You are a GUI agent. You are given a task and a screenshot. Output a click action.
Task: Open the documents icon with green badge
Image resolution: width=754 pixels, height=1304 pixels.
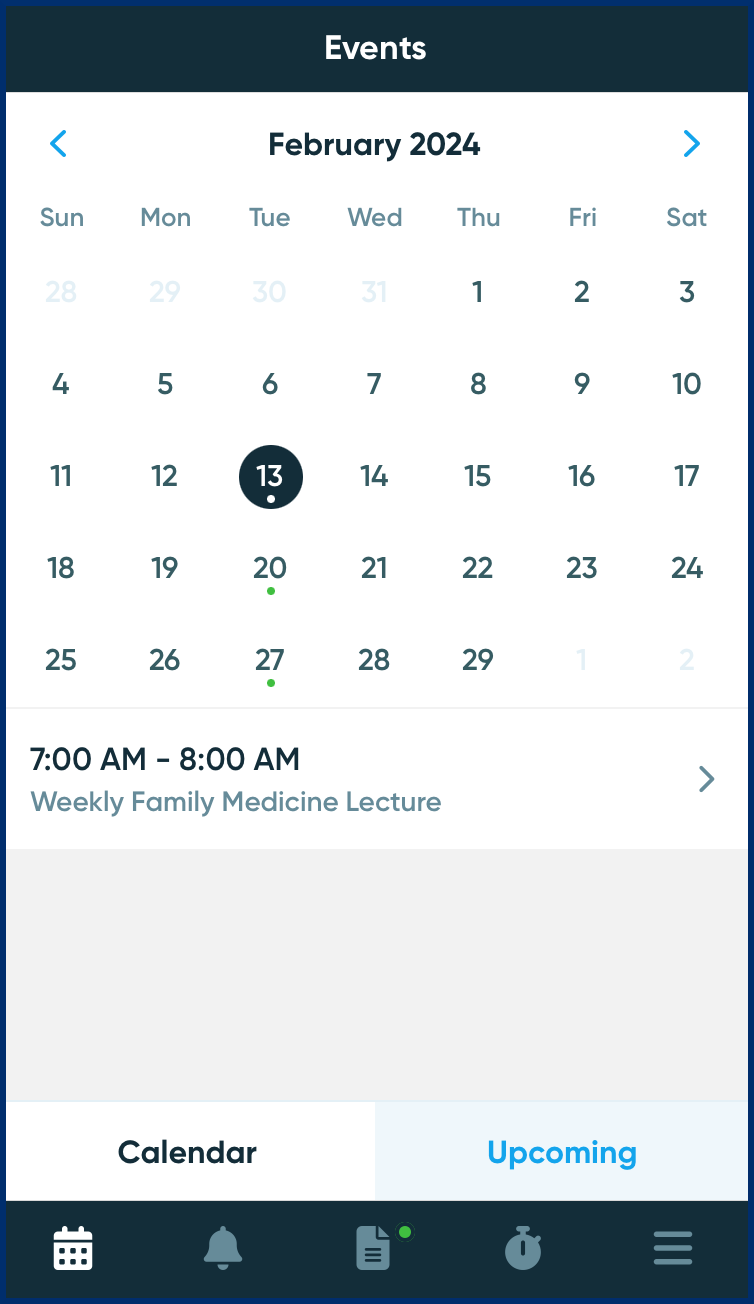(373, 1248)
